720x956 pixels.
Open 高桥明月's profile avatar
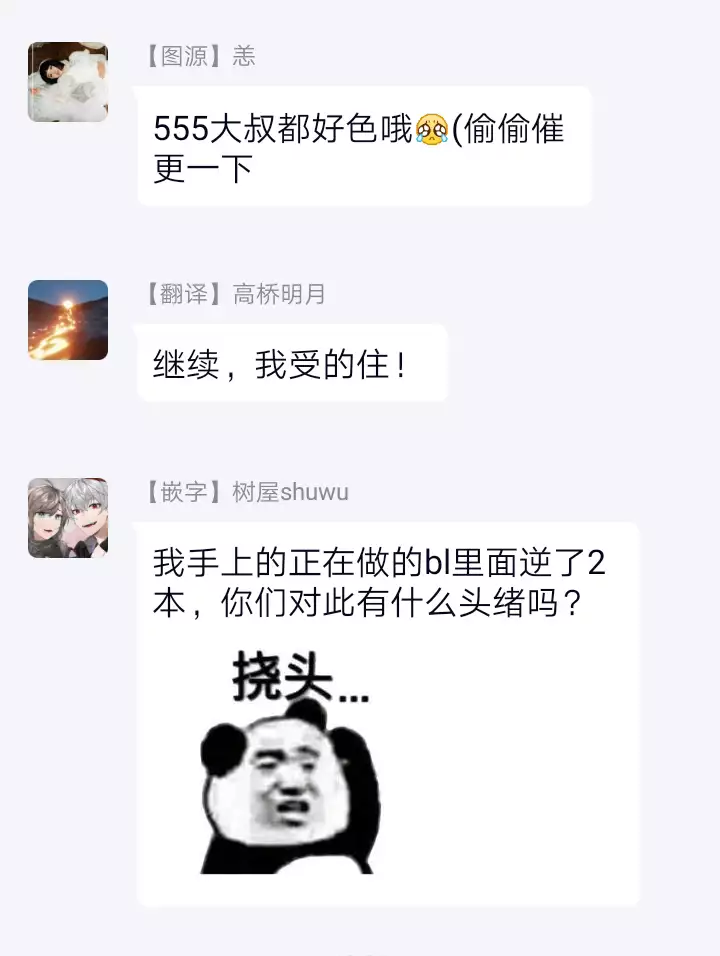point(68,320)
